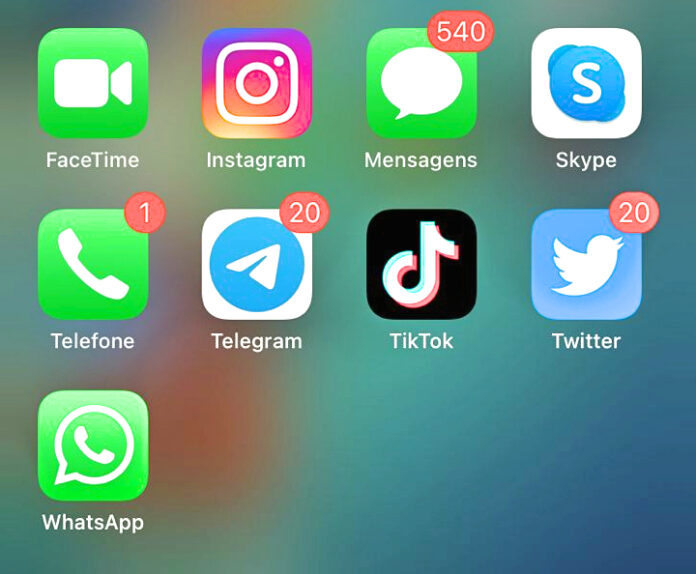Open the Telefone app
The image size is (696, 574).
93,264
